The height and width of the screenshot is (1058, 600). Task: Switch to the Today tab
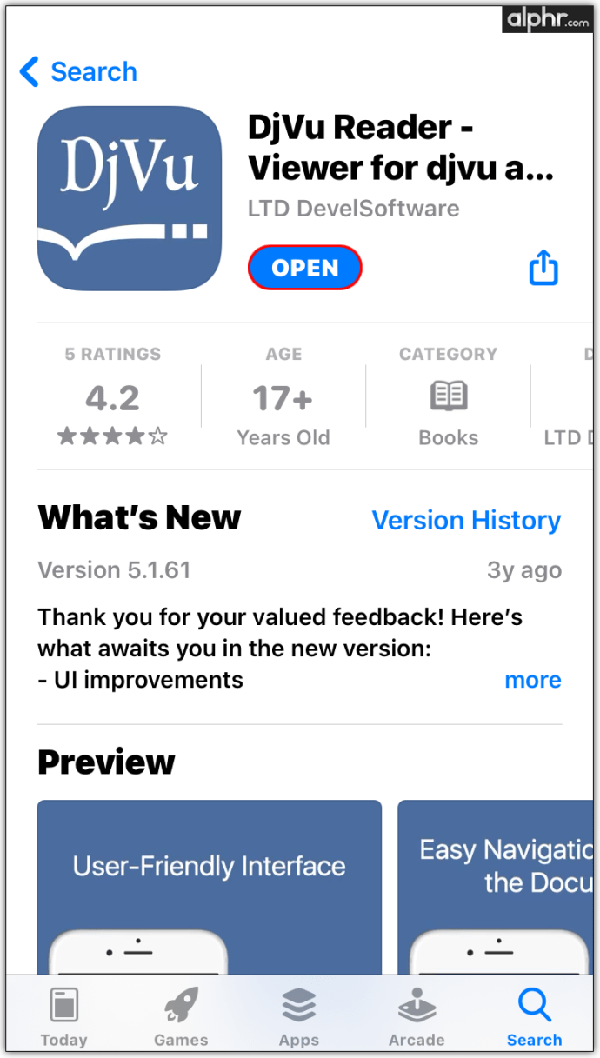pos(64,1016)
